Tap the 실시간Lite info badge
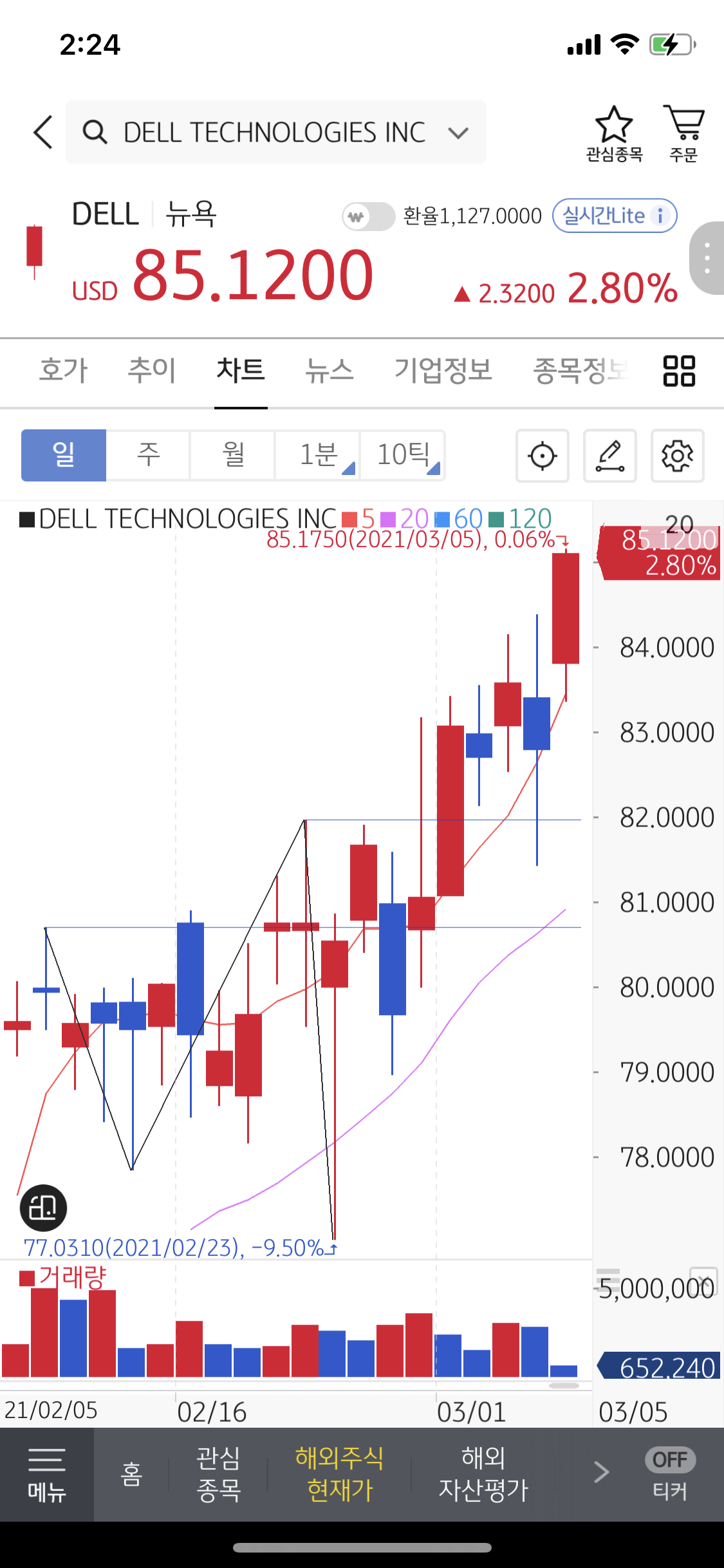The height and width of the screenshot is (1568, 724). click(614, 216)
